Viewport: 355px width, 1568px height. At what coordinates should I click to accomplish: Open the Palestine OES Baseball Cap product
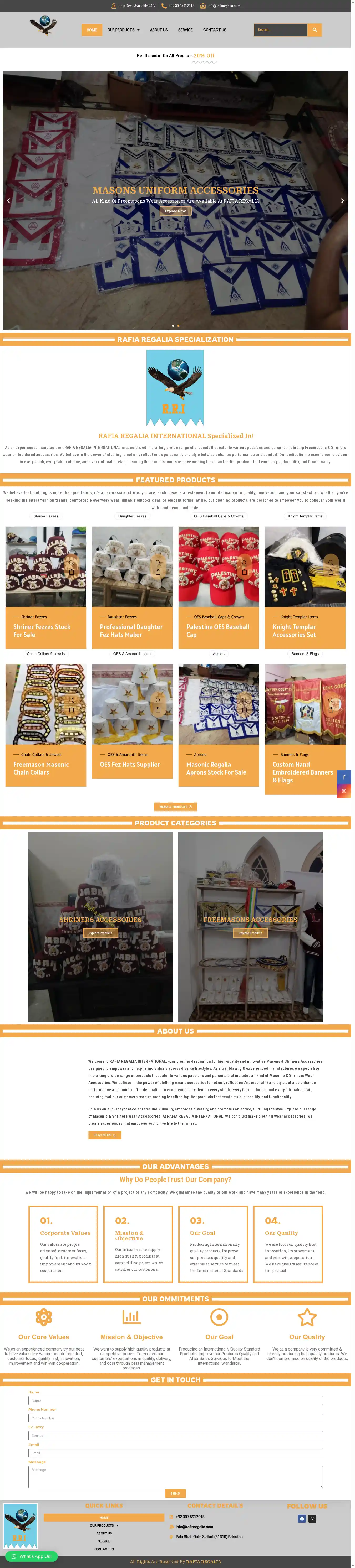(217, 630)
